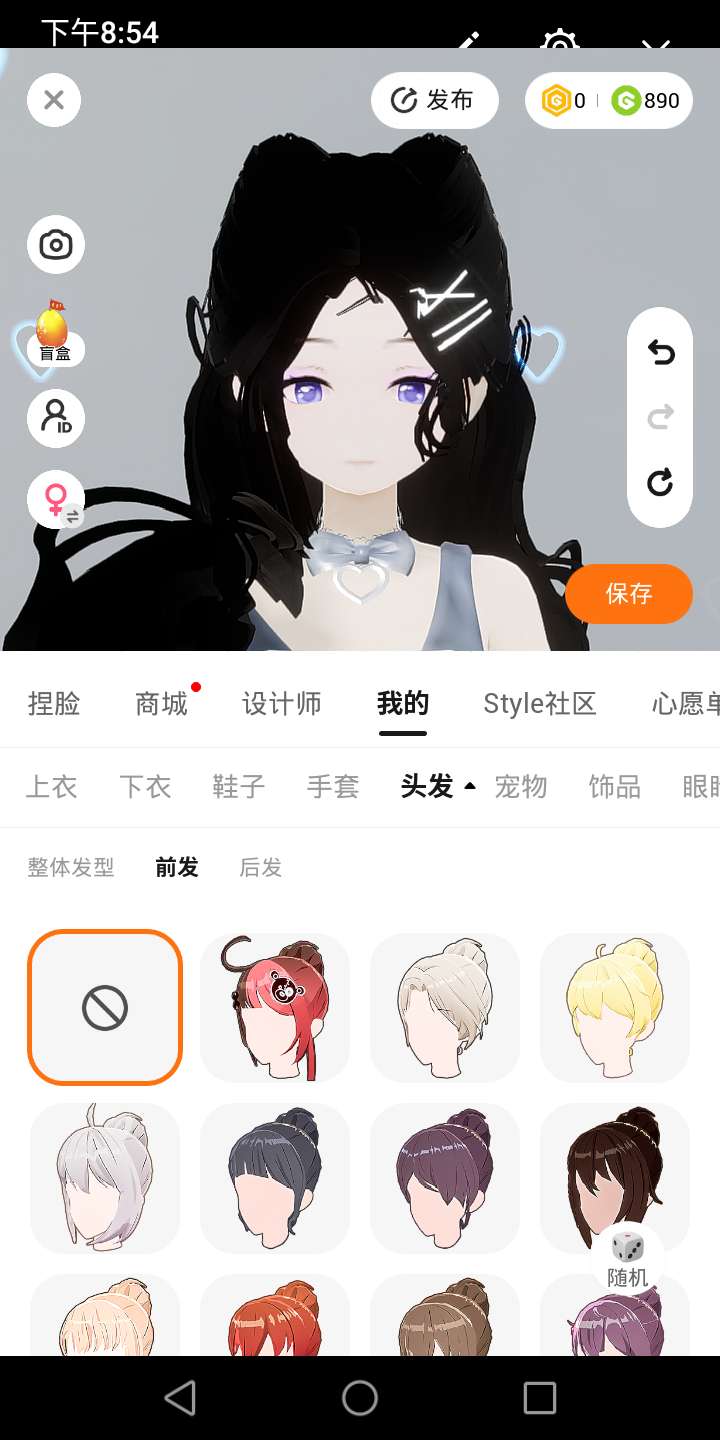
Task: Save the avatar with 保存
Action: (x=629, y=594)
